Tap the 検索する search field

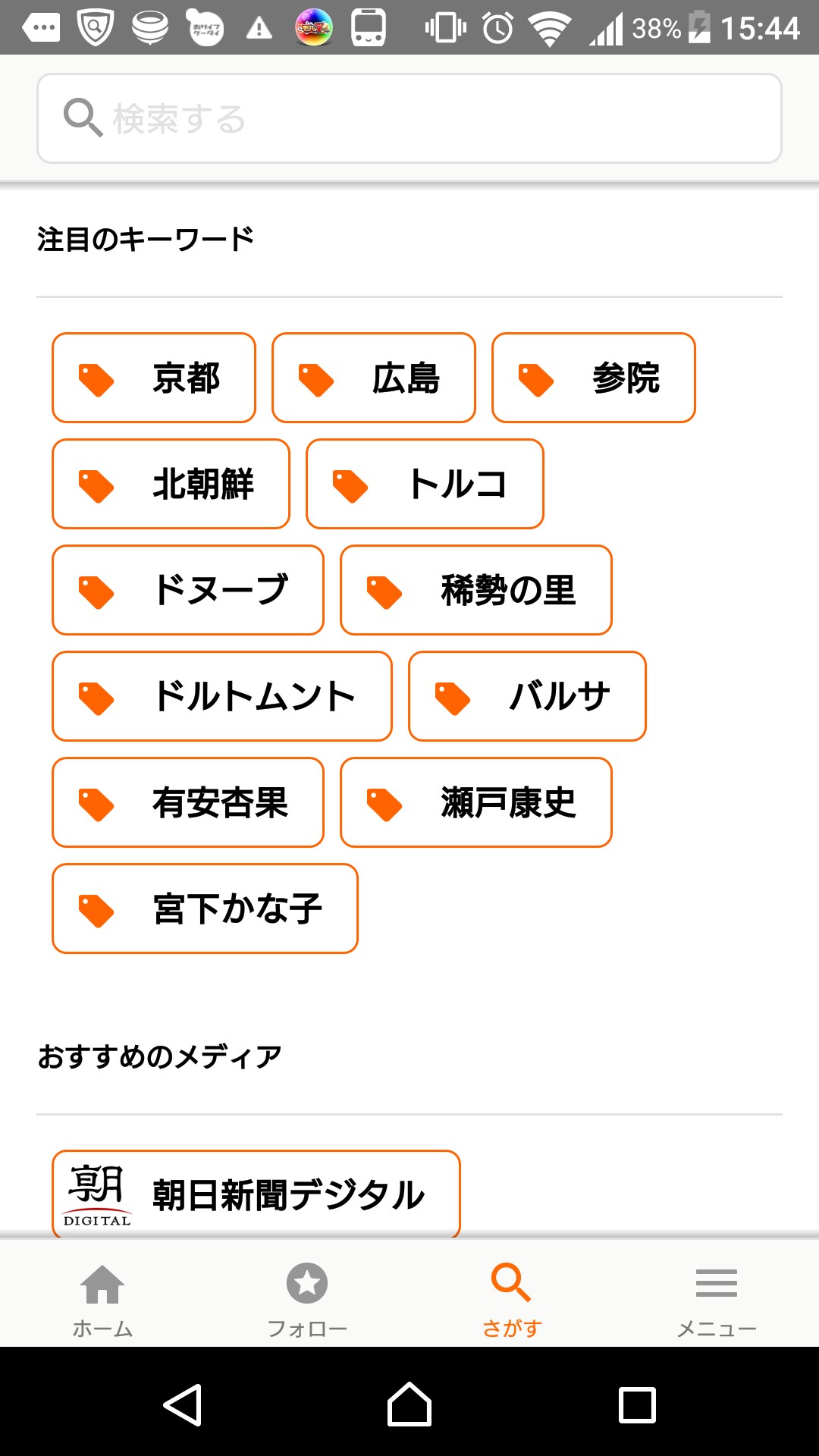(x=409, y=118)
